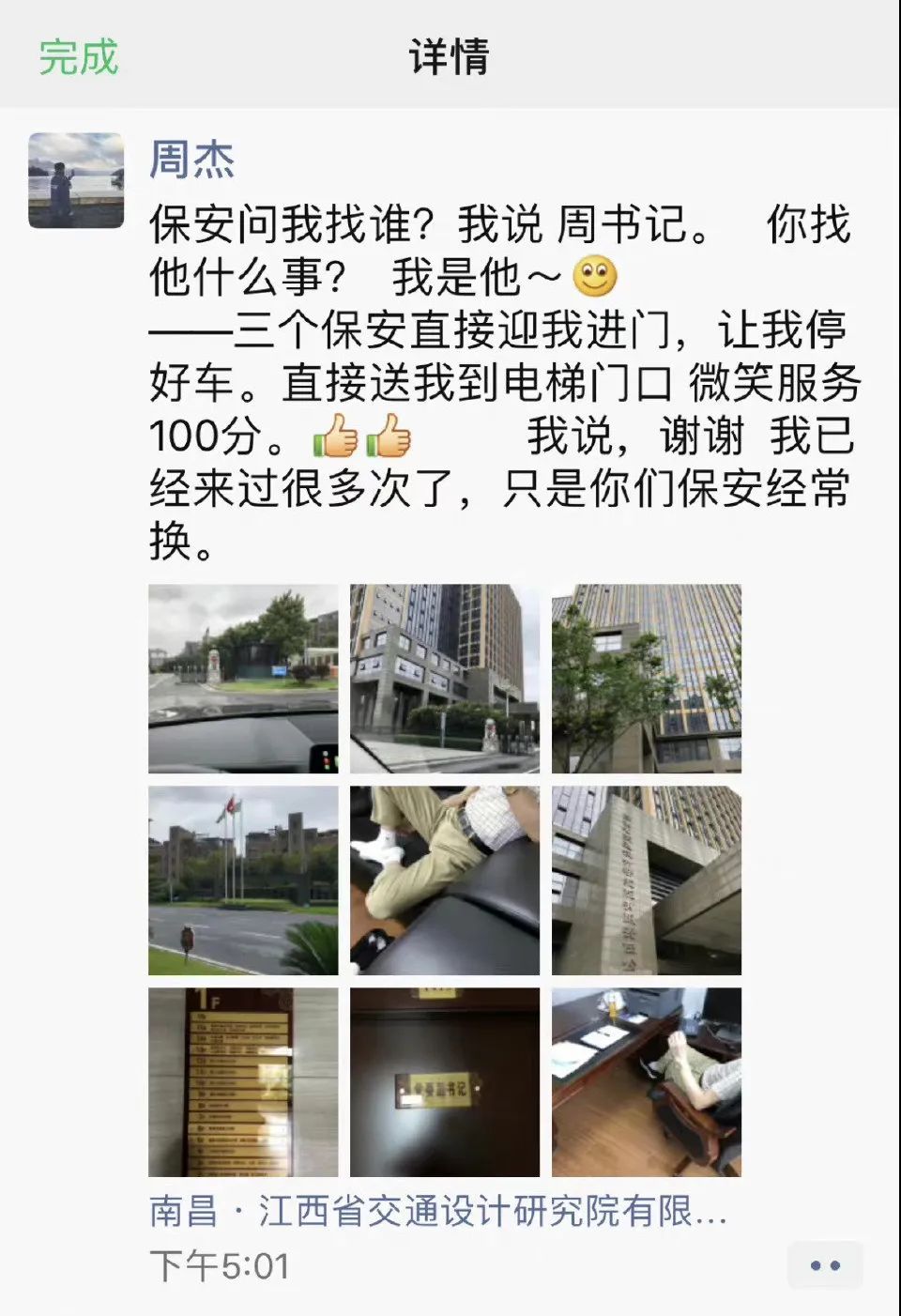
Task: Open the photo taken from inside the car
Action: click(x=241, y=679)
